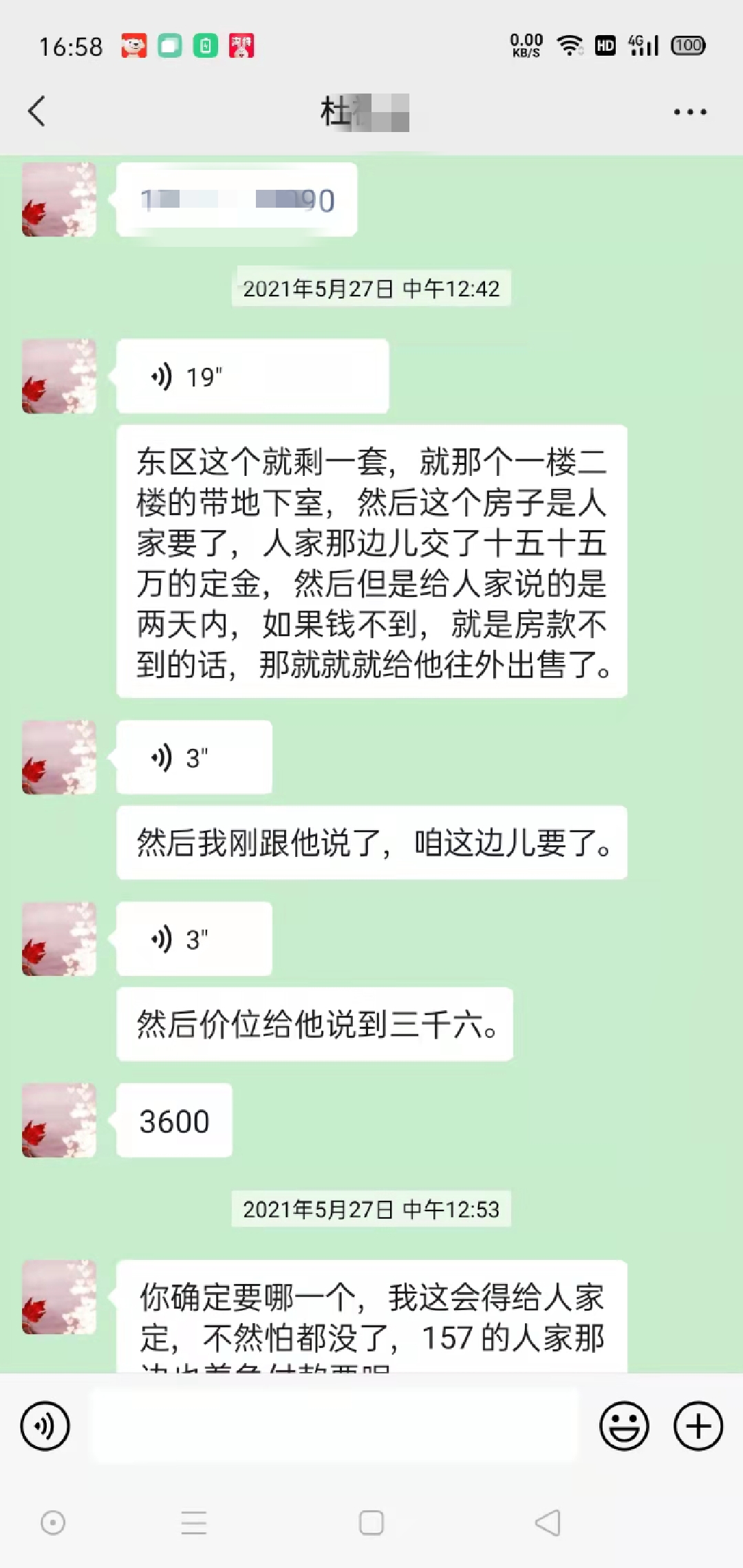Image resolution: width=743 pixels, height=1568 pixels.
Task: Play the voice message above "然后价位给他说到三千六"
Action: [194, 939]
